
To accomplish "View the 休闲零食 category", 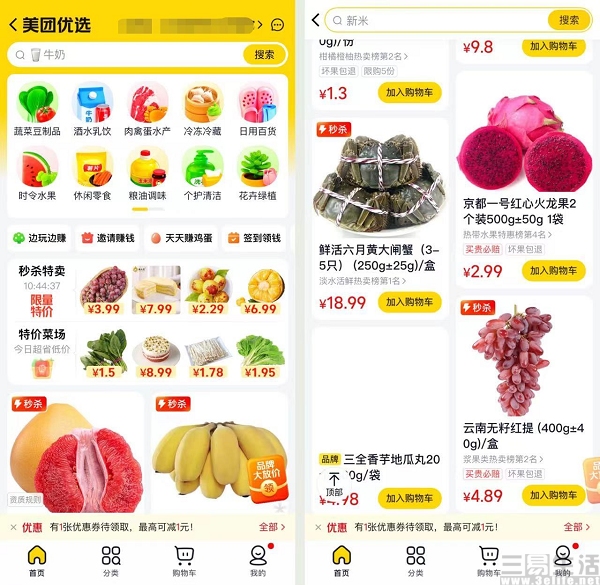I will [93, 175].
